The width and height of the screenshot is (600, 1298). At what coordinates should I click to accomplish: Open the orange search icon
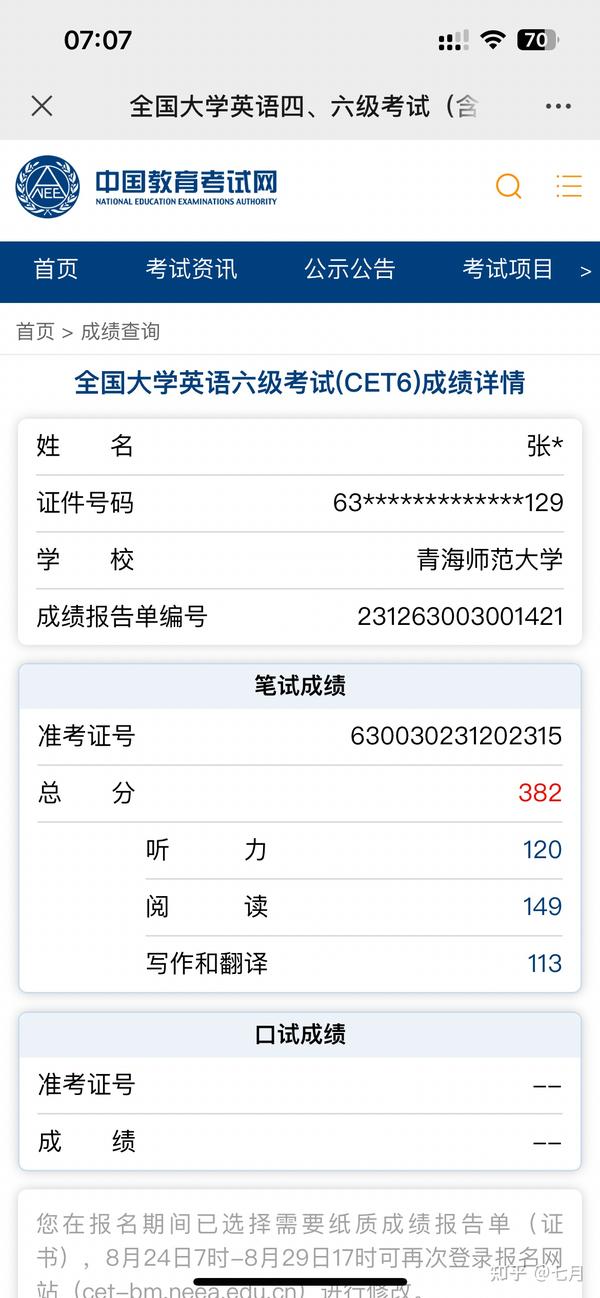click(x=509, y=187)
